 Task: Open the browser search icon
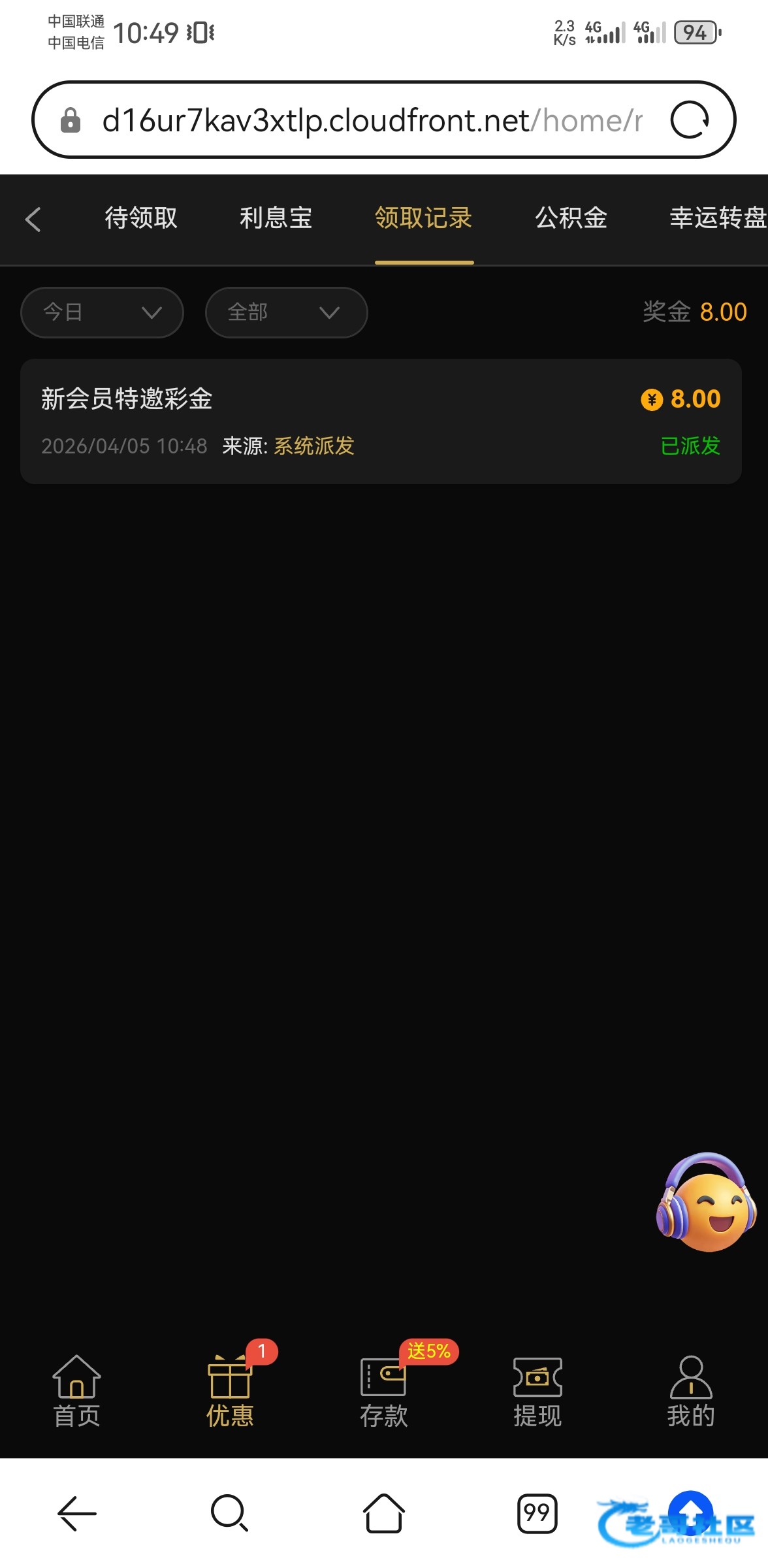[x=229, y=1513]
